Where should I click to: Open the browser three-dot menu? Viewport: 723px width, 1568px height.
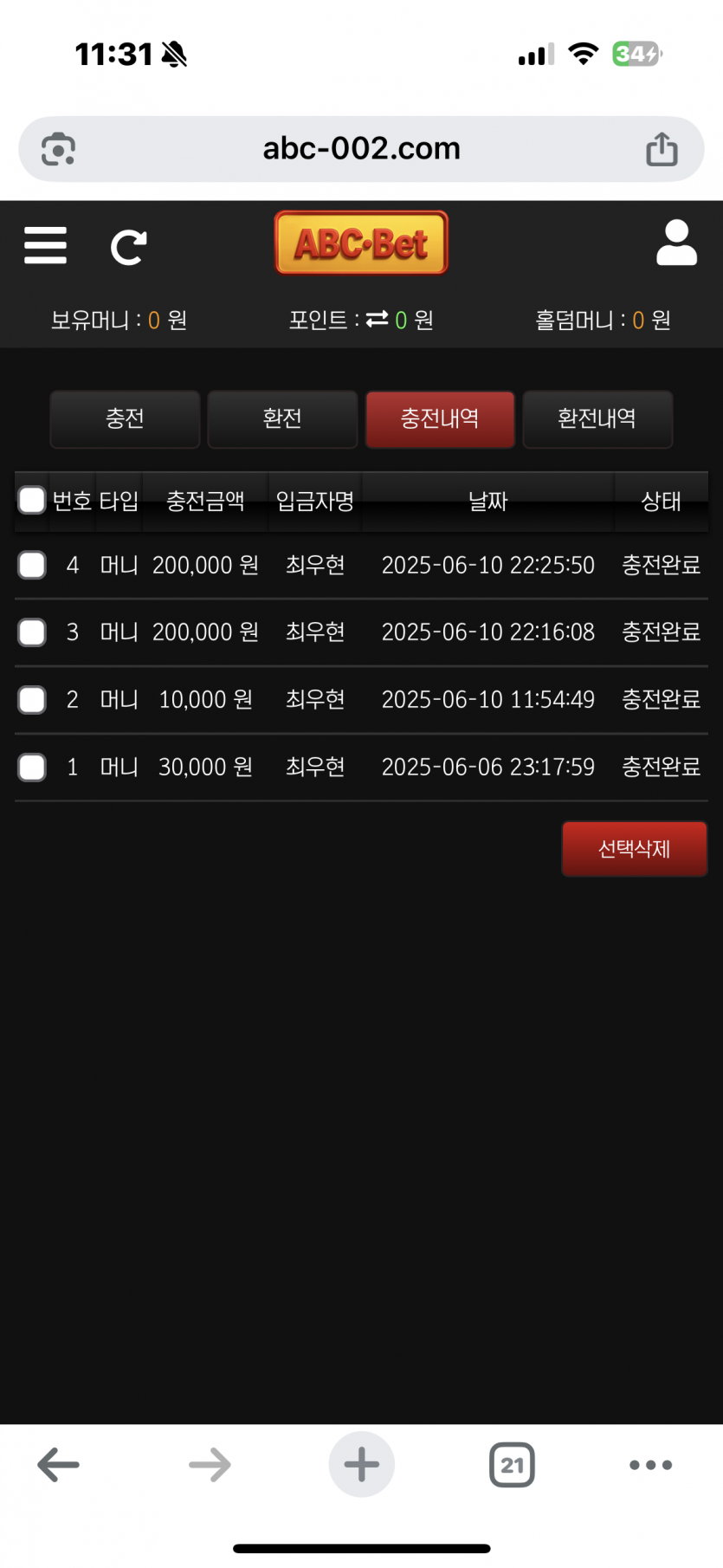point(650,1465)
